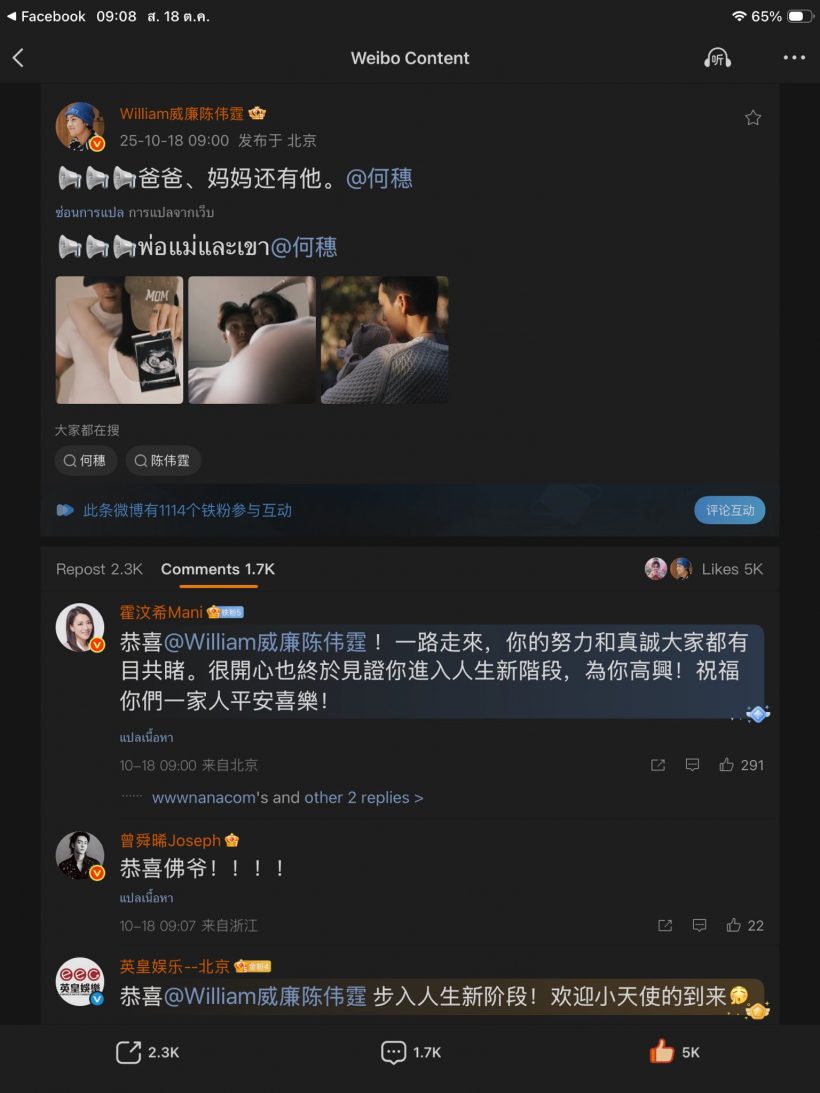
Task: Search the 何穗 trending chip
Action: pyautogui.click(x=85, y=461)
